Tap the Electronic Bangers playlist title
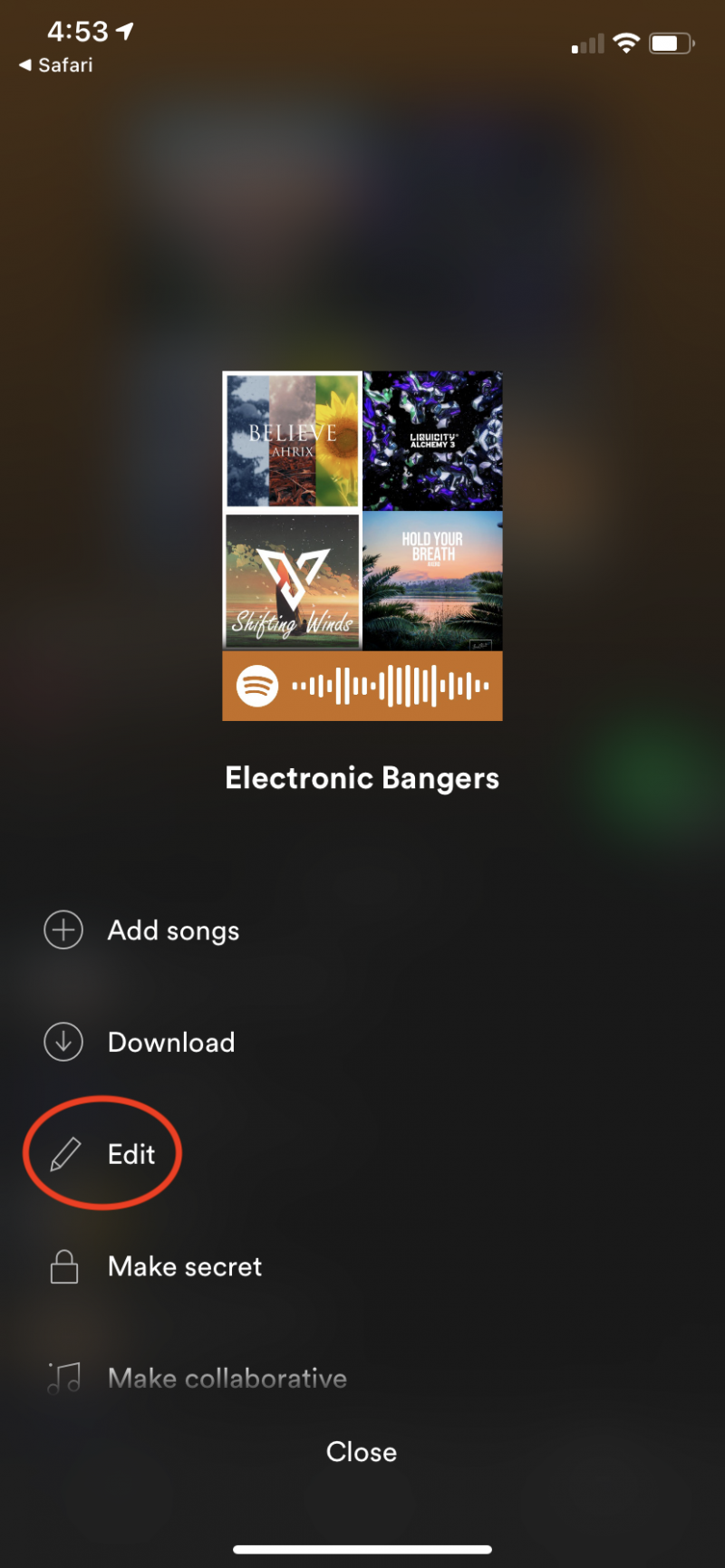Viewport: 725px width, 1568px height. [362, 777]
